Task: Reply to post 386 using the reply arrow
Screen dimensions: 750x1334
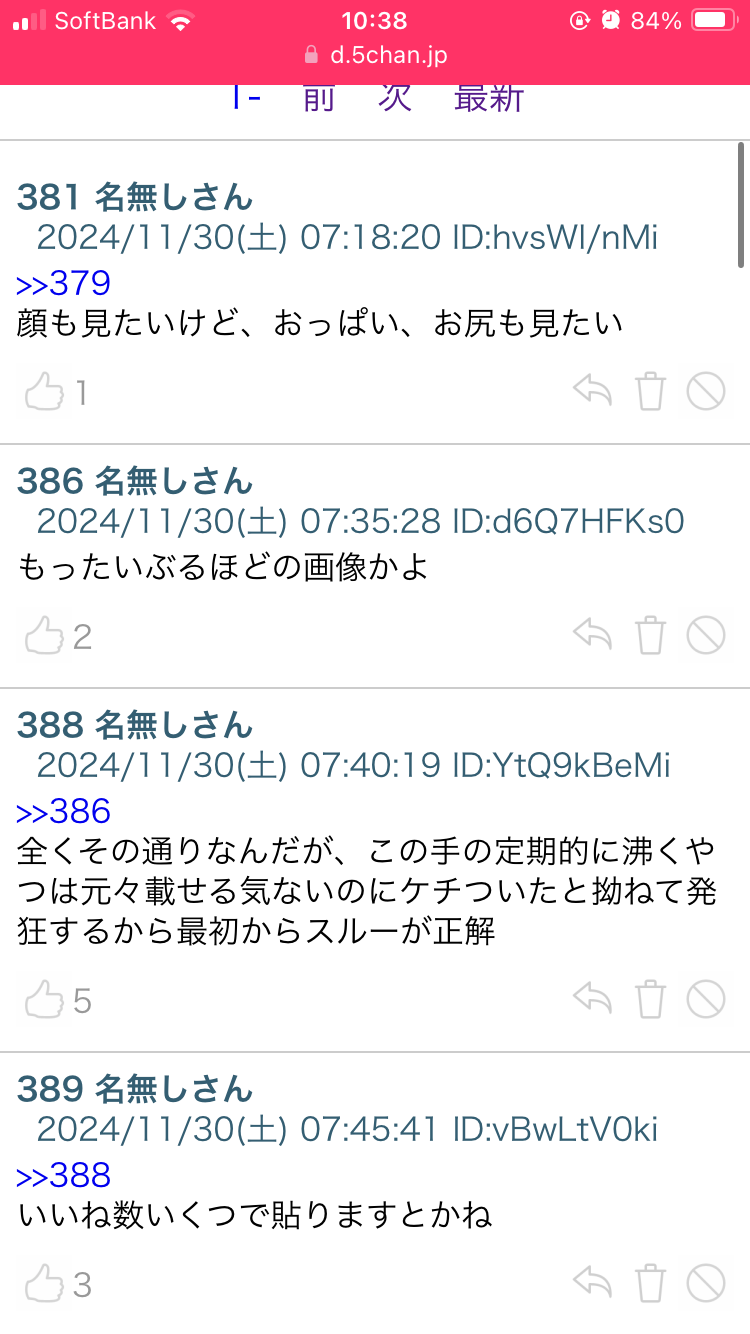Action: click(x=592, y=634)
